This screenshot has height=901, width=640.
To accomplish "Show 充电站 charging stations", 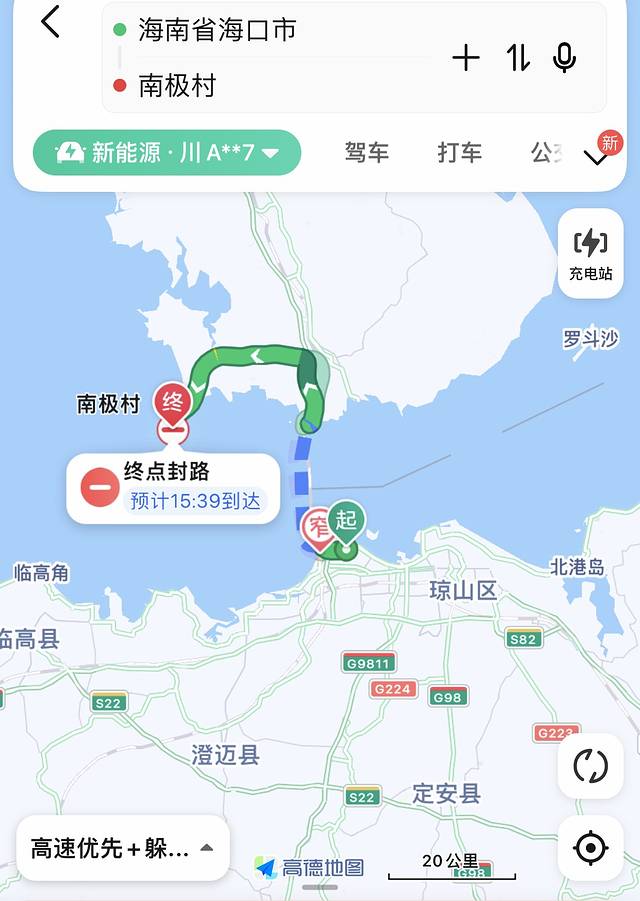I will point(590,254).
